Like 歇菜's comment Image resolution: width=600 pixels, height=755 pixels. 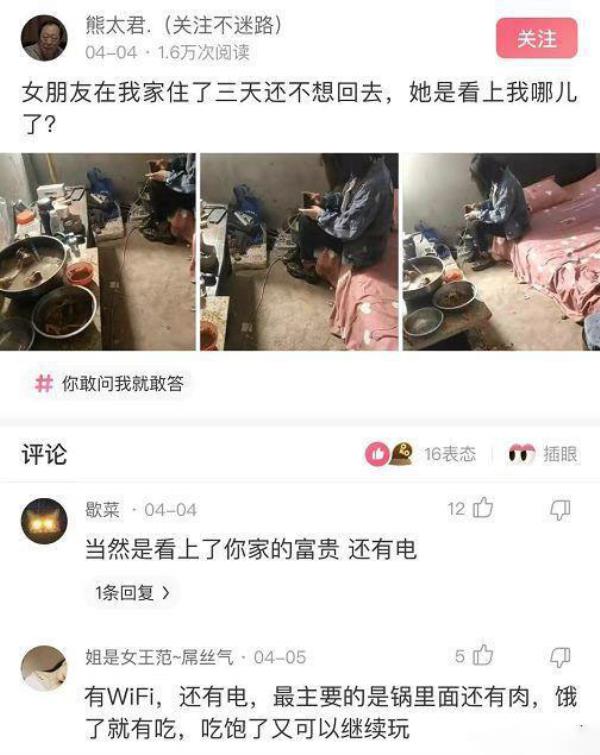pos(482,508)
